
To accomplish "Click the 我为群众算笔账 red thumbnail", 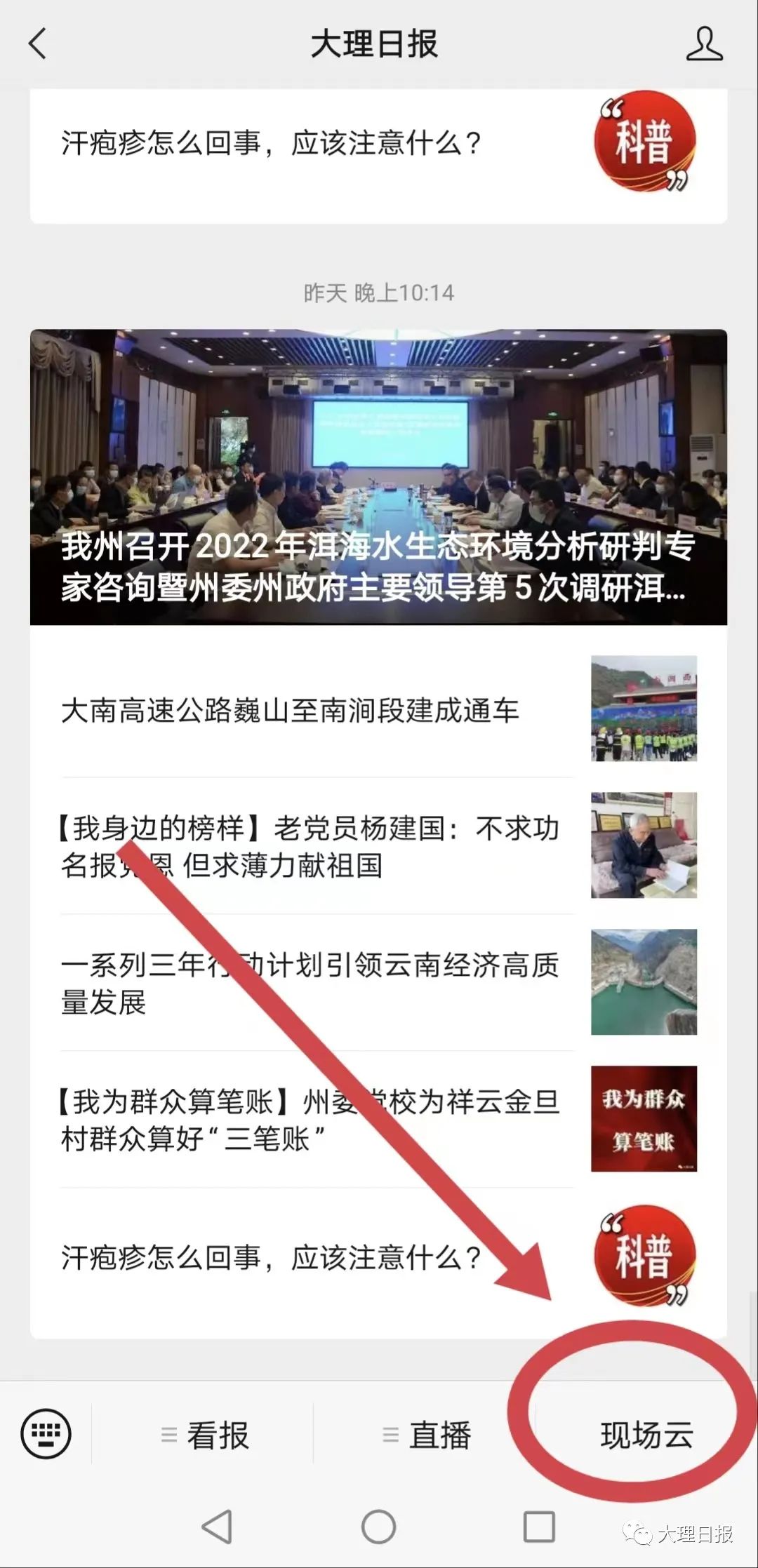I will [x=642, y=1119].
